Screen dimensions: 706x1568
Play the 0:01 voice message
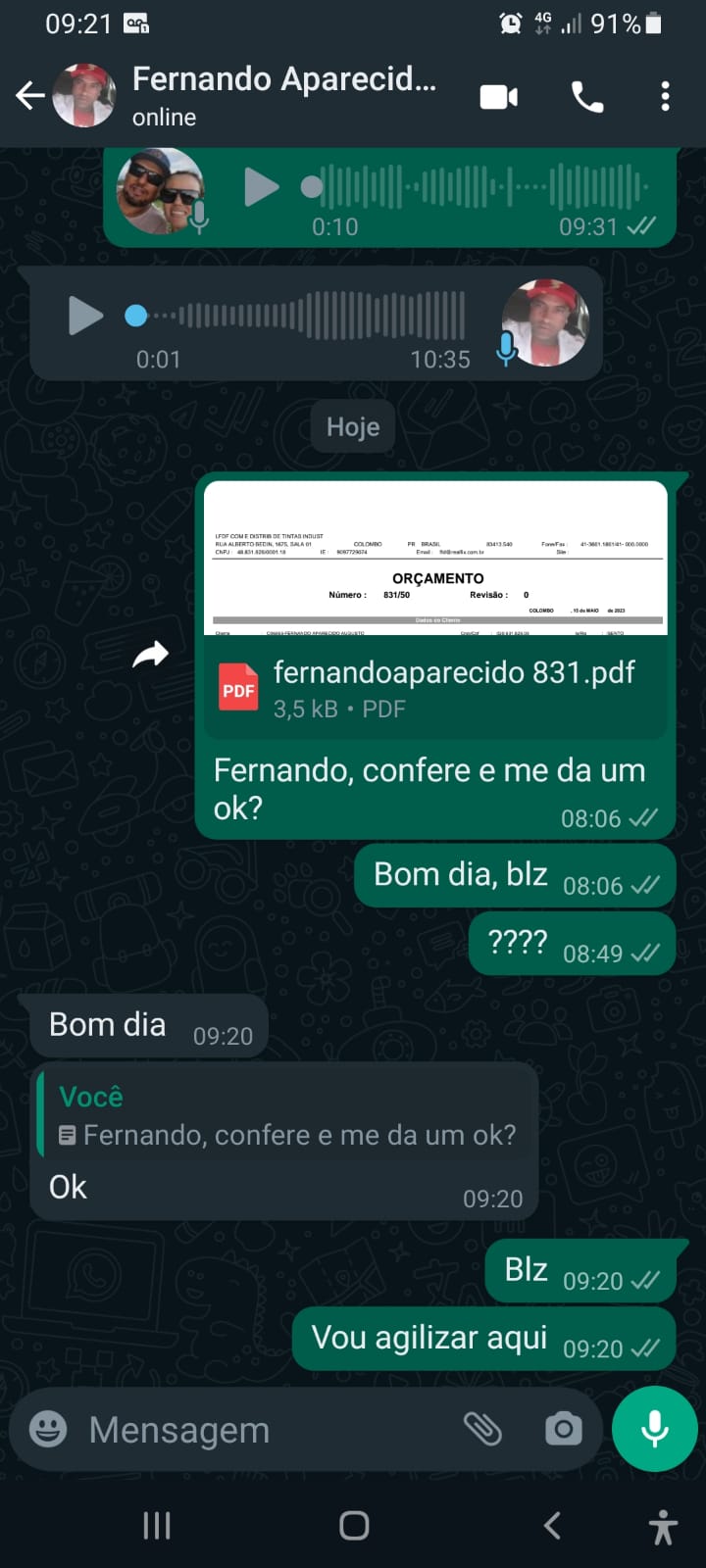(x=85, y=316)
